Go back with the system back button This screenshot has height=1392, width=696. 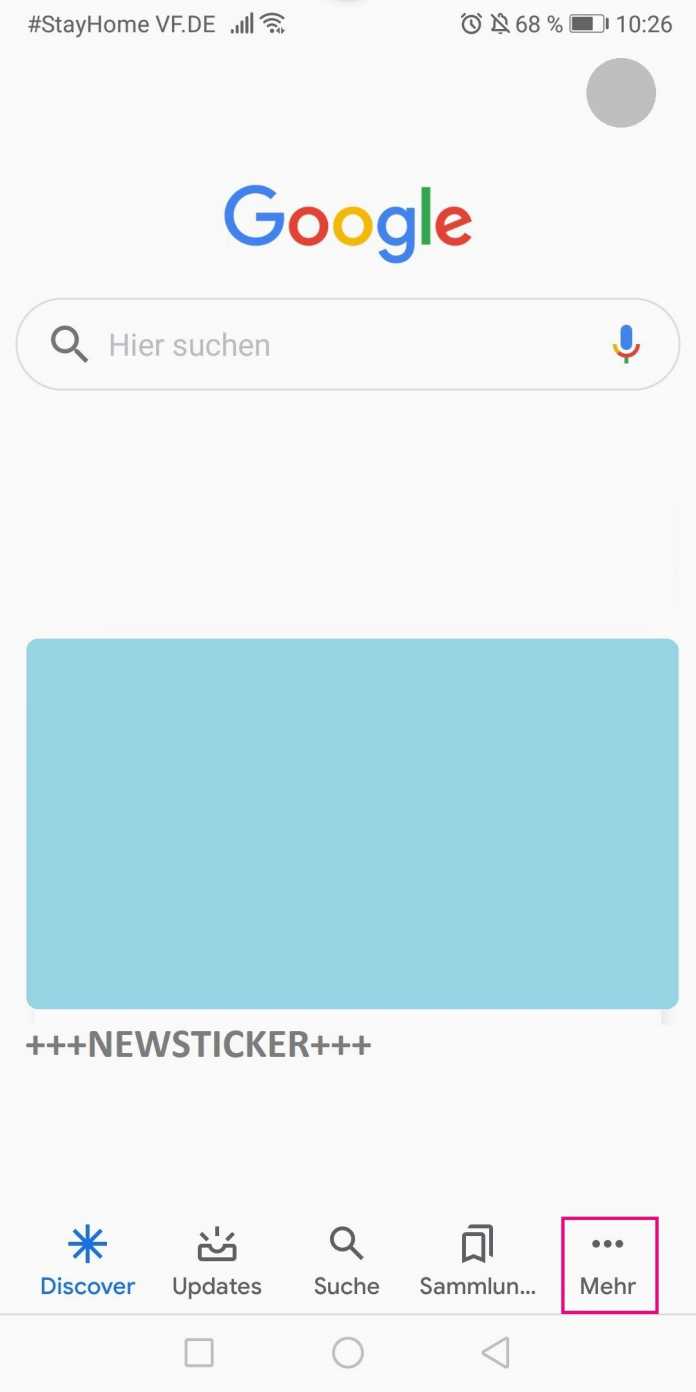tap(495, 1353)
